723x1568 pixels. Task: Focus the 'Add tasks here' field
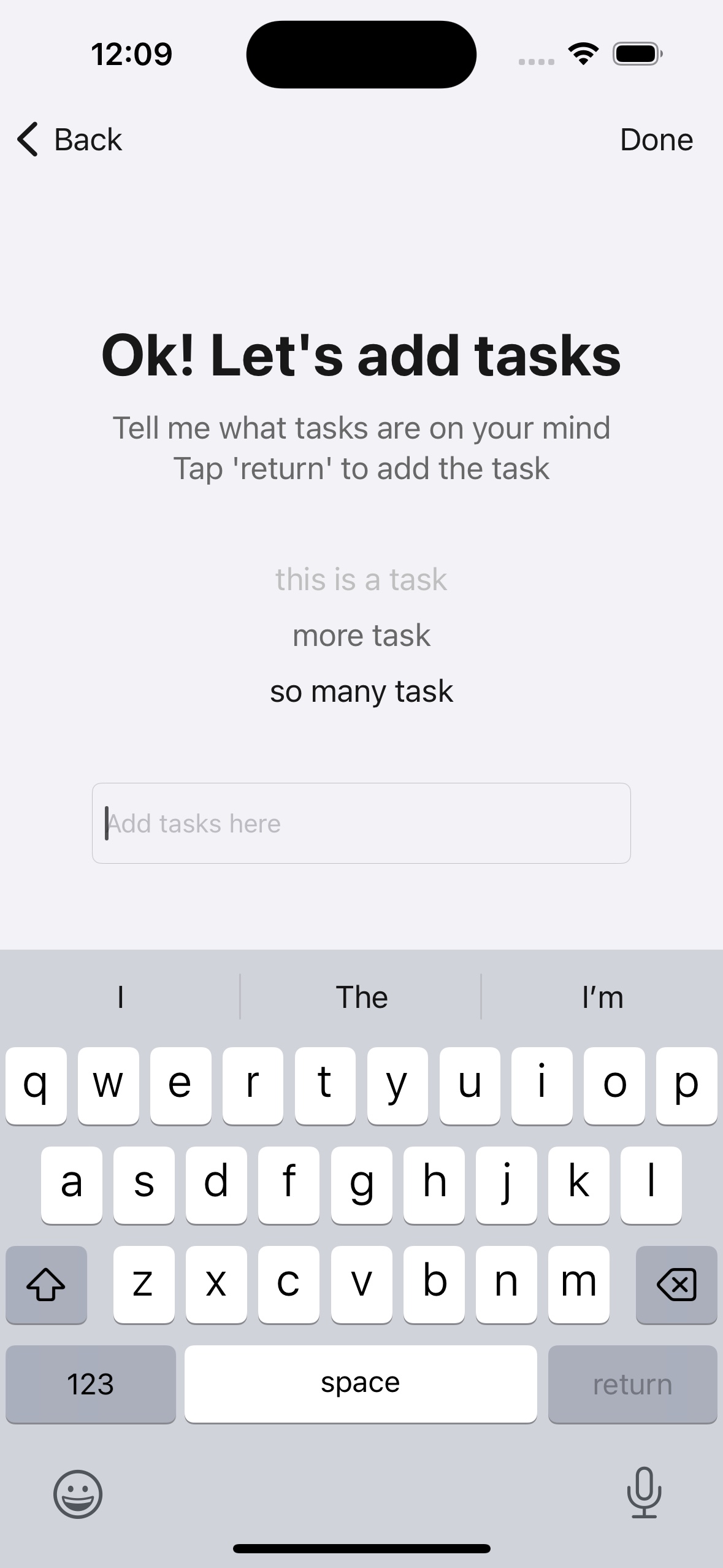click(x=361, y=823)
